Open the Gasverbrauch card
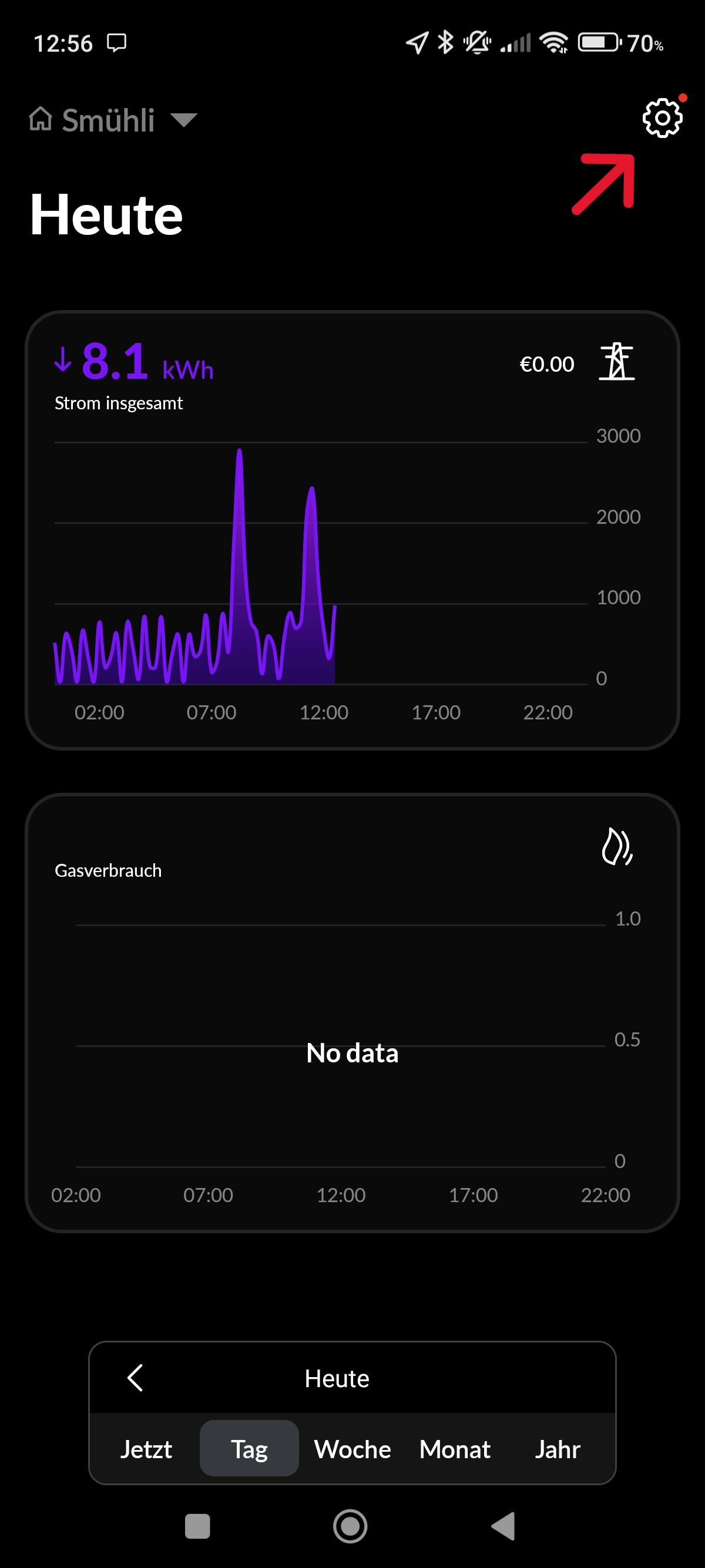 352,1013
